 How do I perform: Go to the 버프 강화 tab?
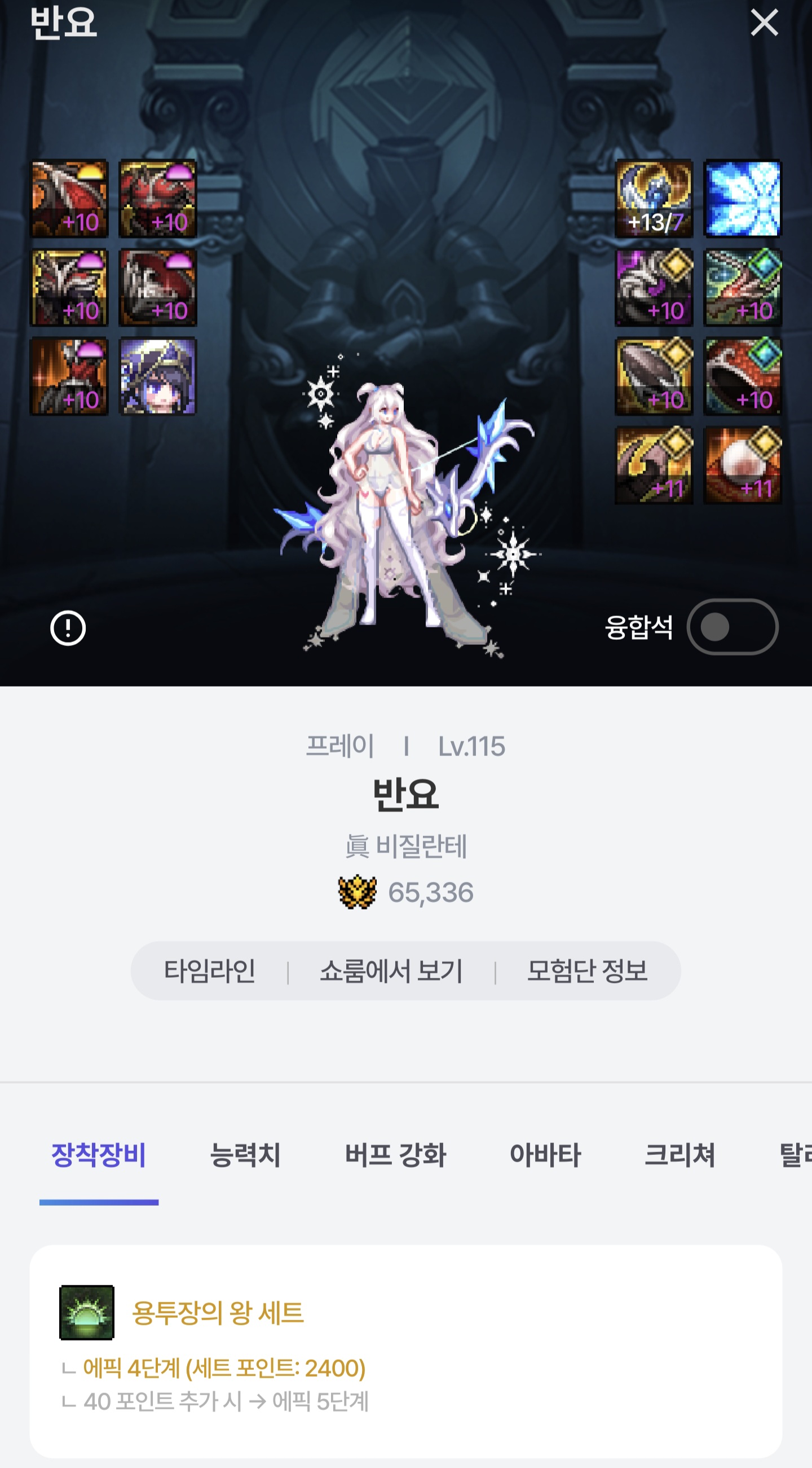tap(395, 1154)
